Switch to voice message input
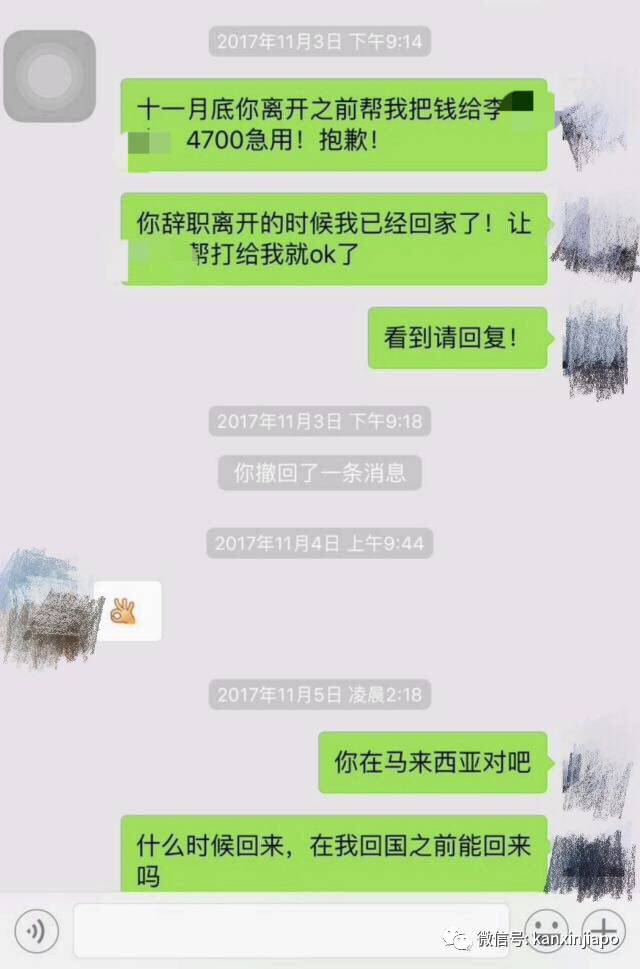This screenshot has height=969, width=640. click(x=36, y=932)
